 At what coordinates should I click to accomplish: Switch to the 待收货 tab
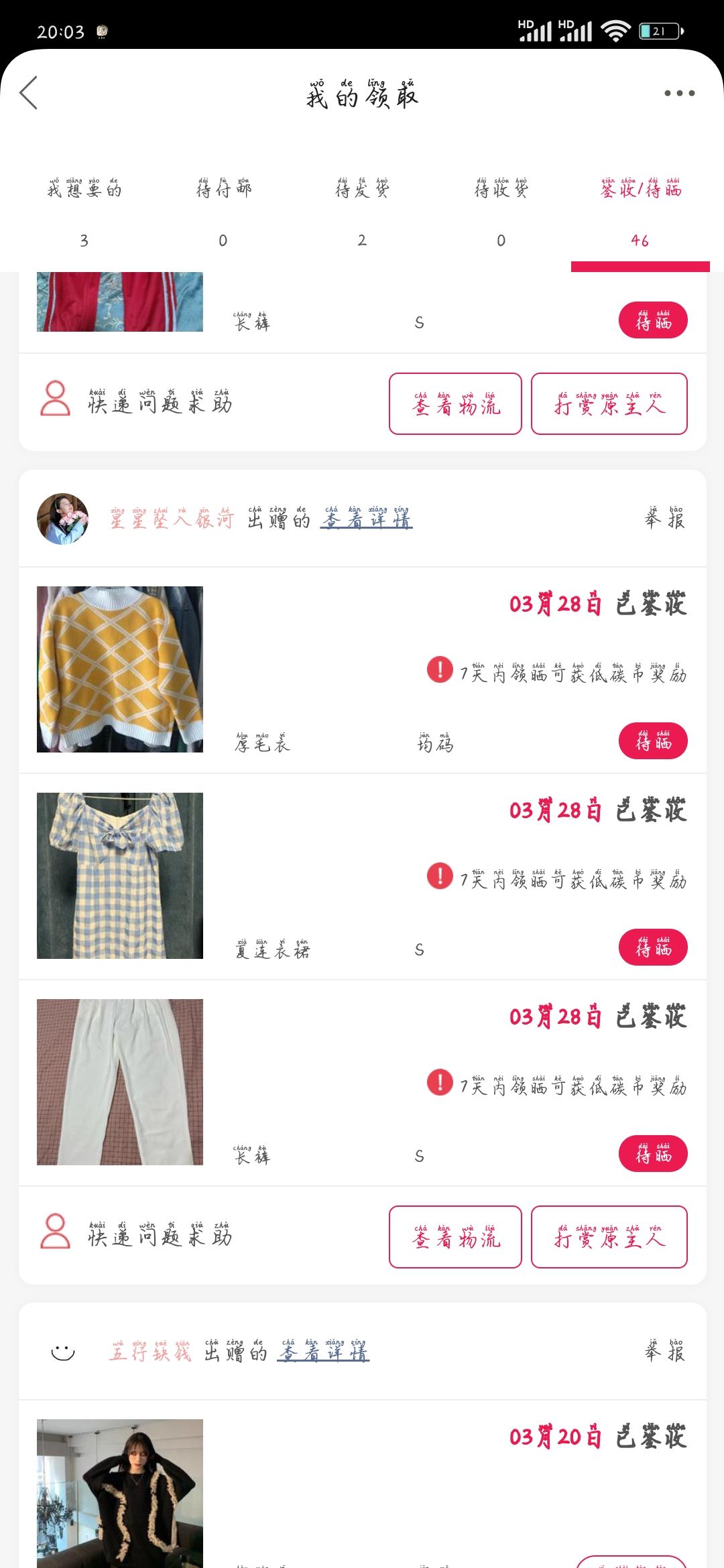coord(501,211)
